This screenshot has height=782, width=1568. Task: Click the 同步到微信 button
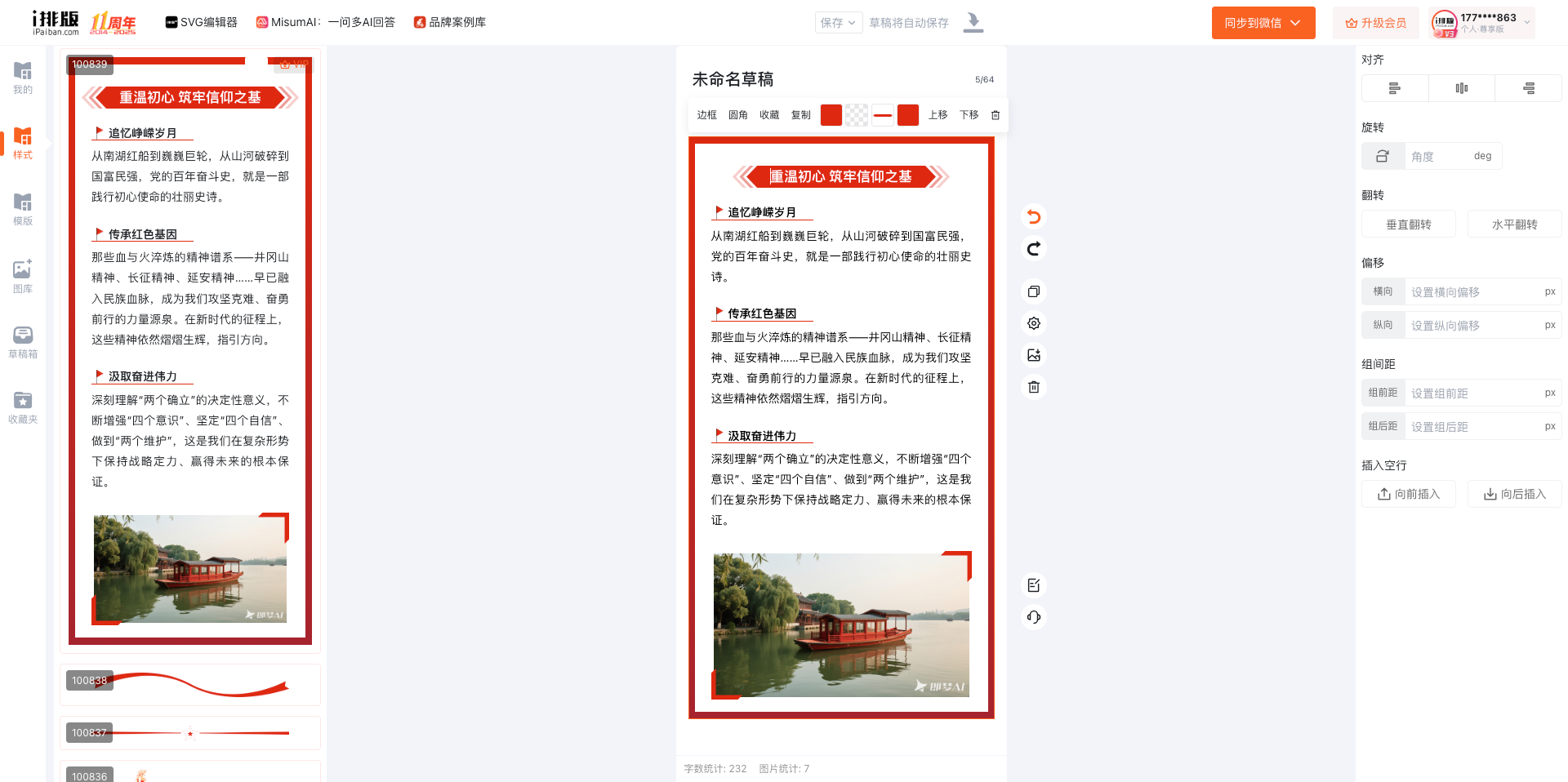coord(1263,23)
